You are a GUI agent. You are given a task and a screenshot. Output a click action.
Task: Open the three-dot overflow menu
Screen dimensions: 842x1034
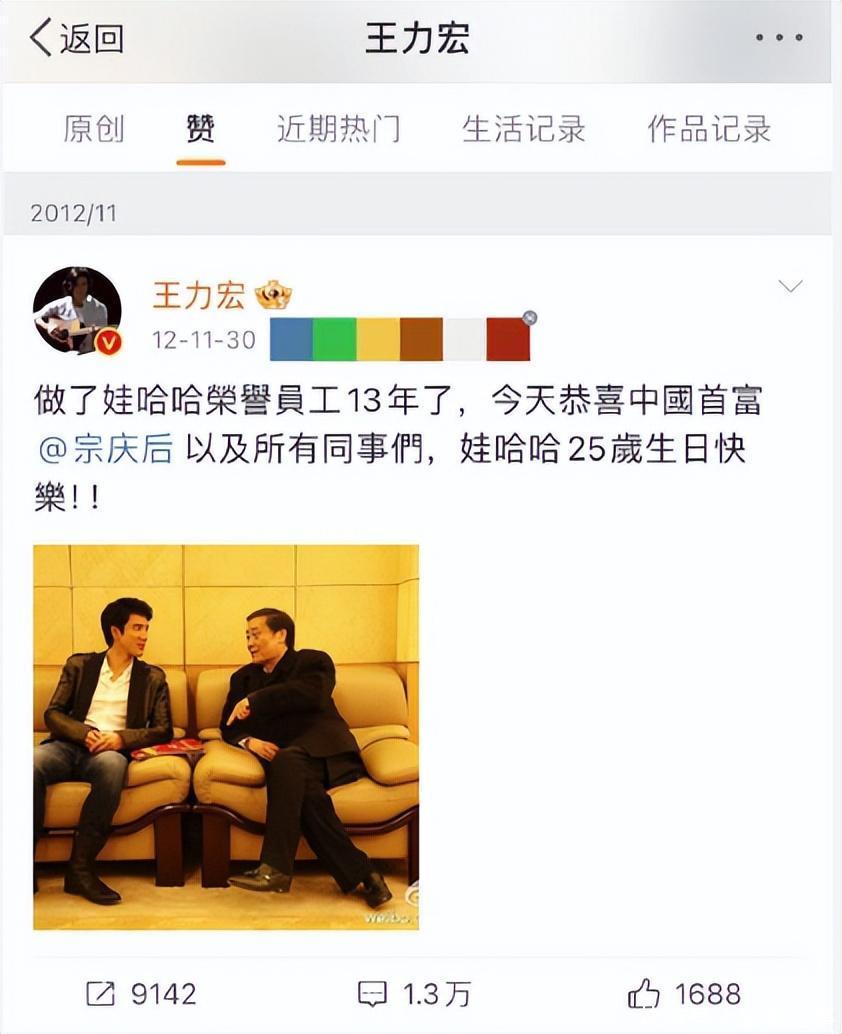[x=778, y=39]
